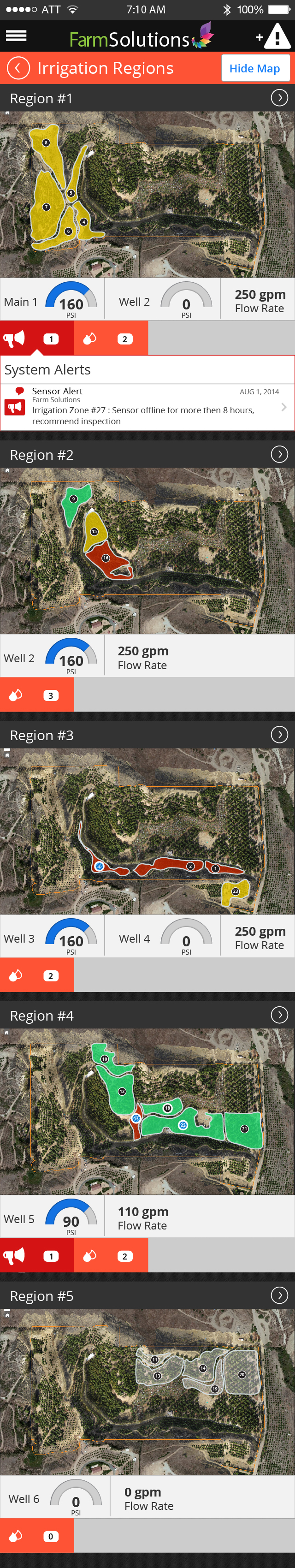Open the Sensor Alert for Zone #27
295x1568 pixels.
click(147, 407)
